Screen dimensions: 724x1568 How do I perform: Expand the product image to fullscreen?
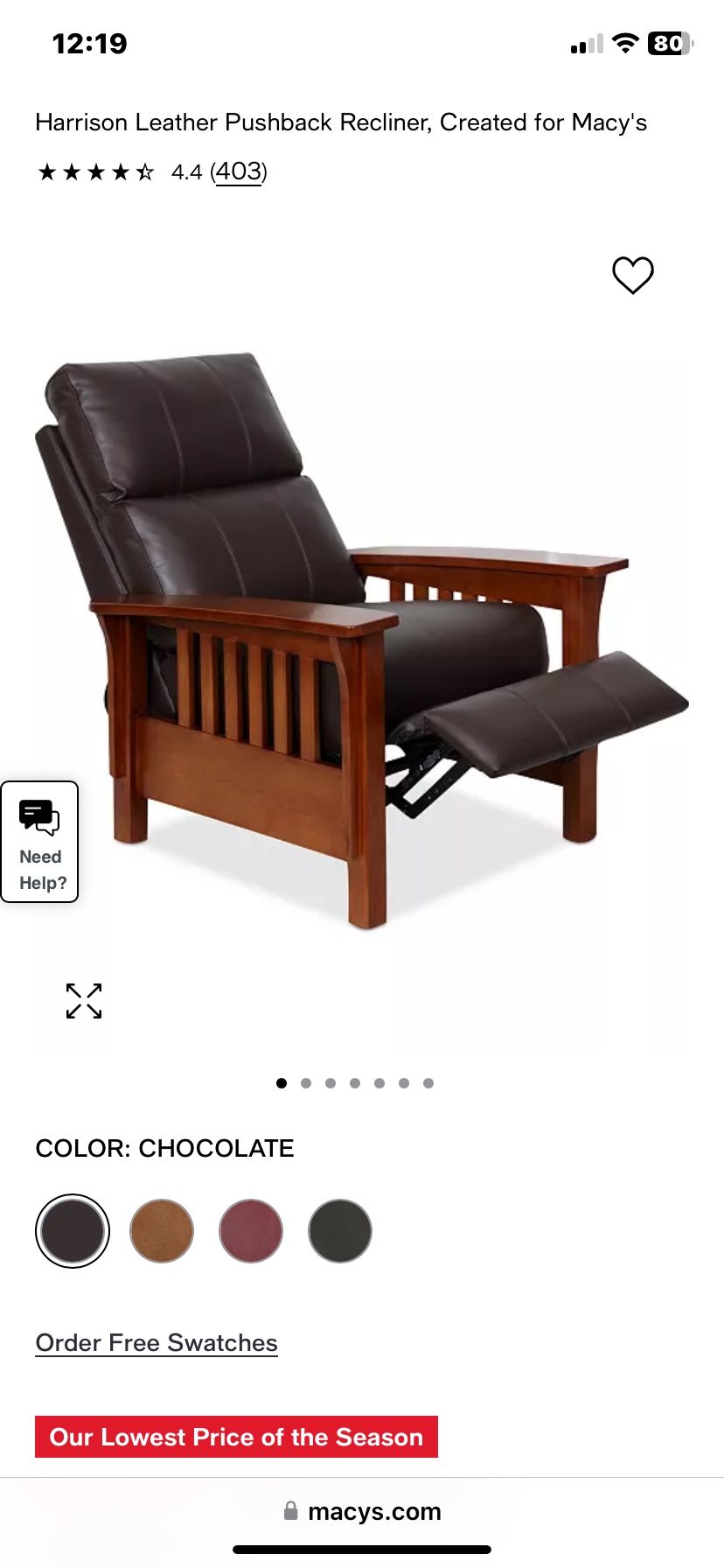(84, 1001)
